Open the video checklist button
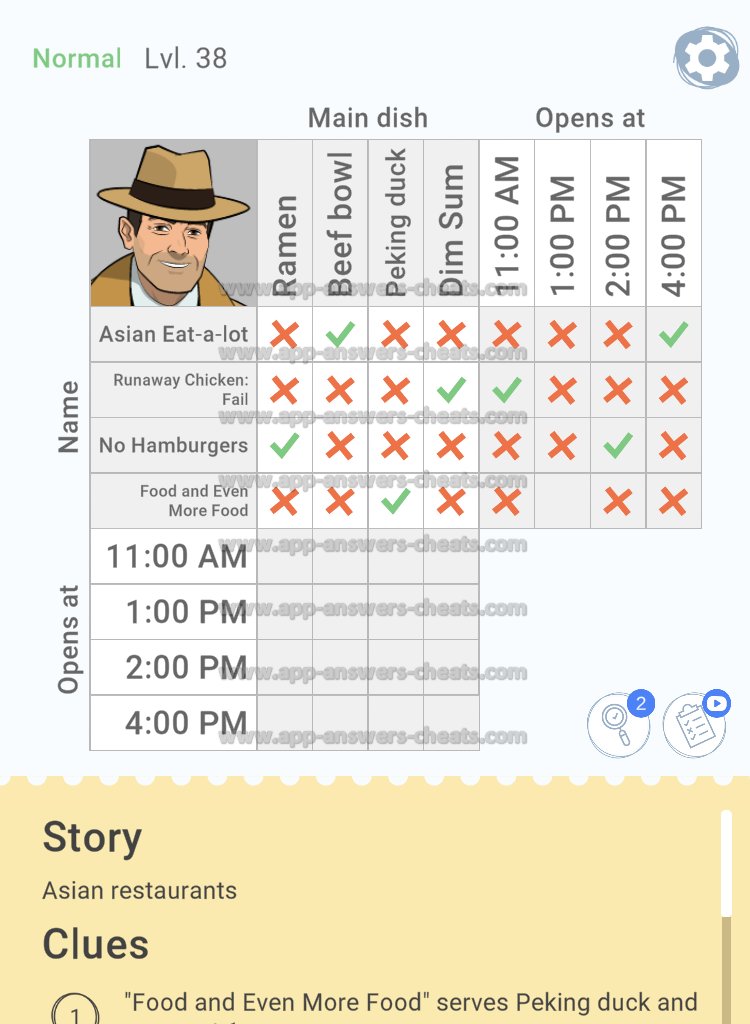 694,725
